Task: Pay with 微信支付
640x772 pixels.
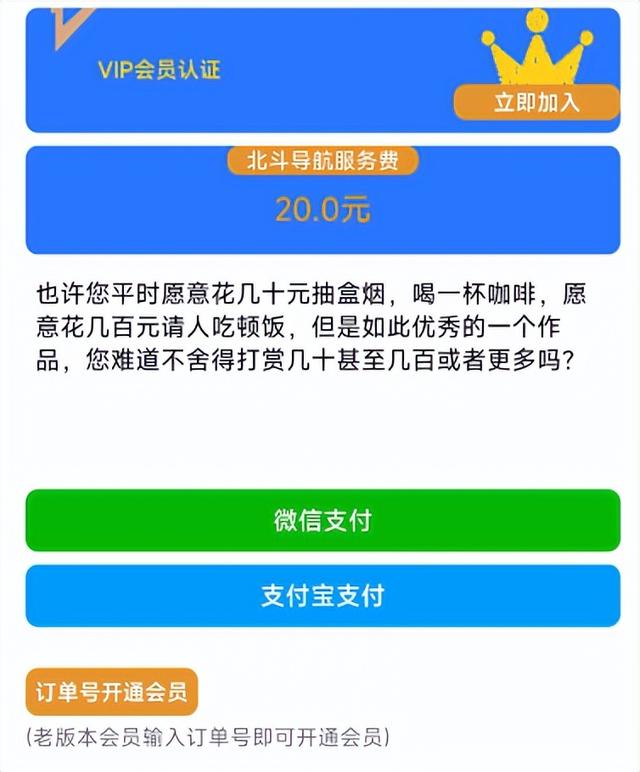Action: pyautogui.click(x=323, y=520)
